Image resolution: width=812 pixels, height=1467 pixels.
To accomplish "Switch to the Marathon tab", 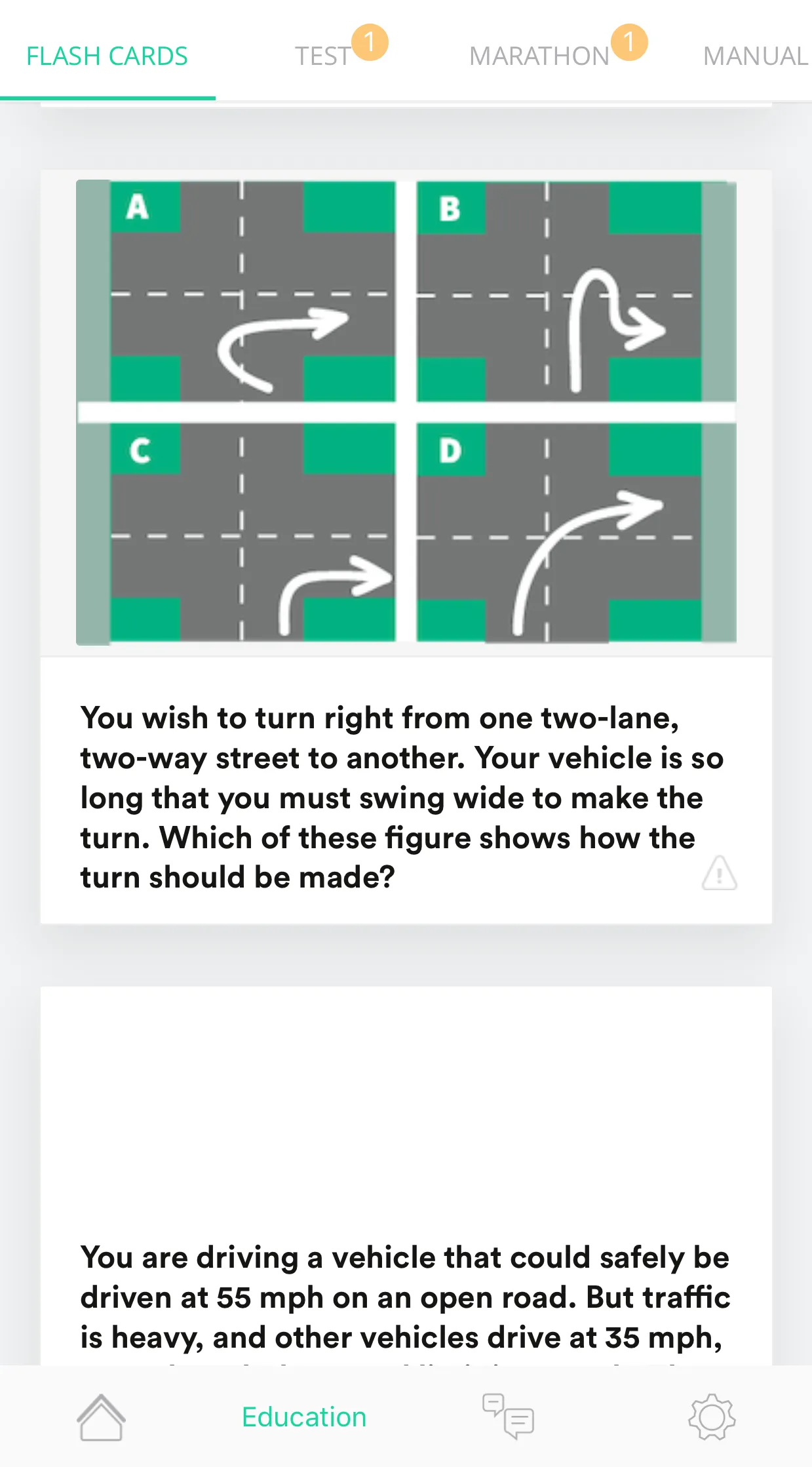I will (x=539, y=56).
